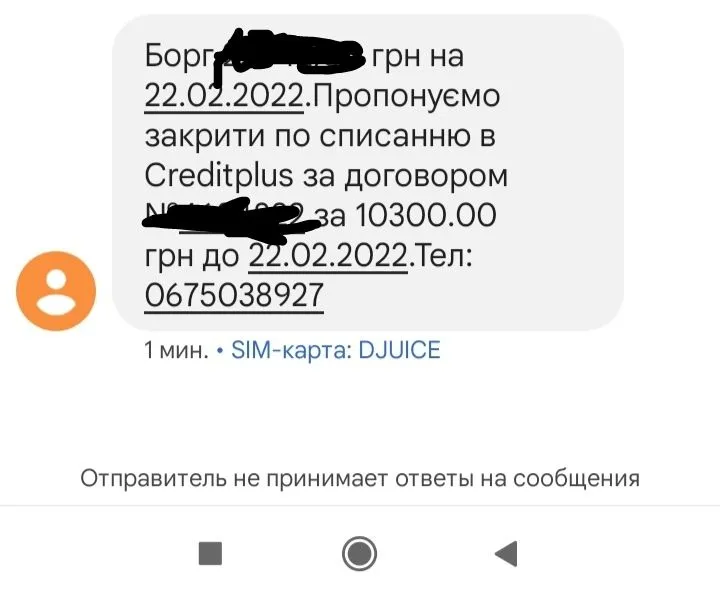Screen dimensions: 720x601
Task: Open the date link before Тел
Action: pos(329,255)
